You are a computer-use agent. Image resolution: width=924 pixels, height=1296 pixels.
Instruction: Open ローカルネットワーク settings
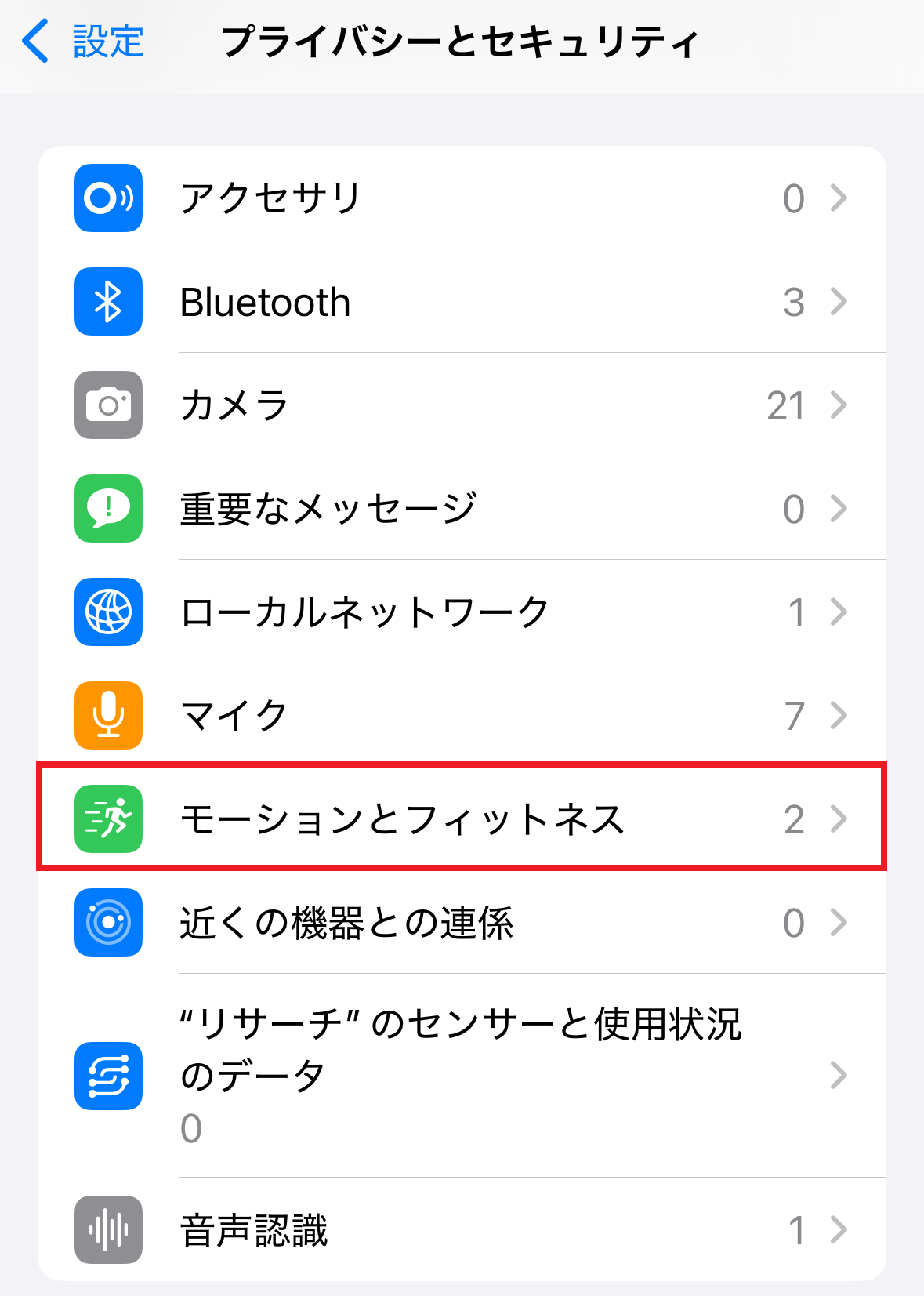[462, 612]
